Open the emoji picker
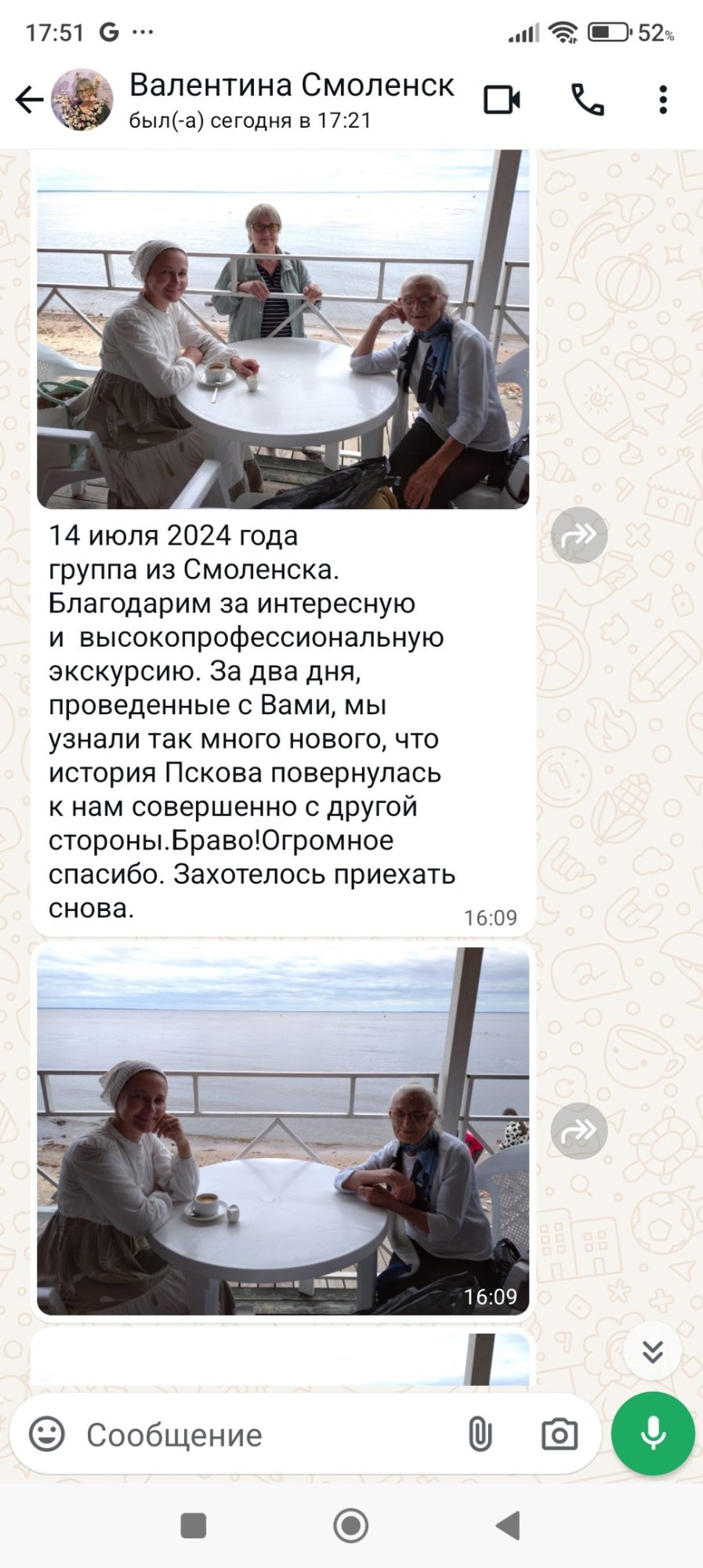 (x=47, y=1434)
